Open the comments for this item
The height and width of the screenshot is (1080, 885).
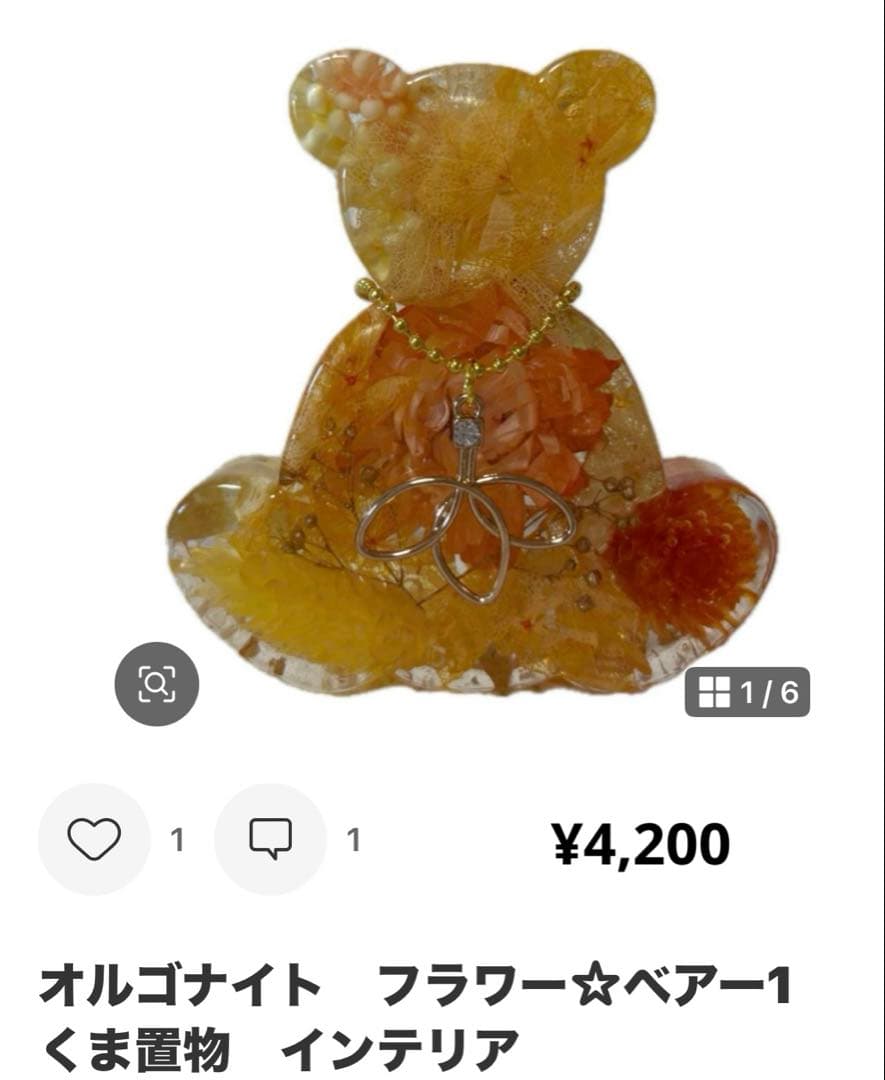tap(270, 839)
